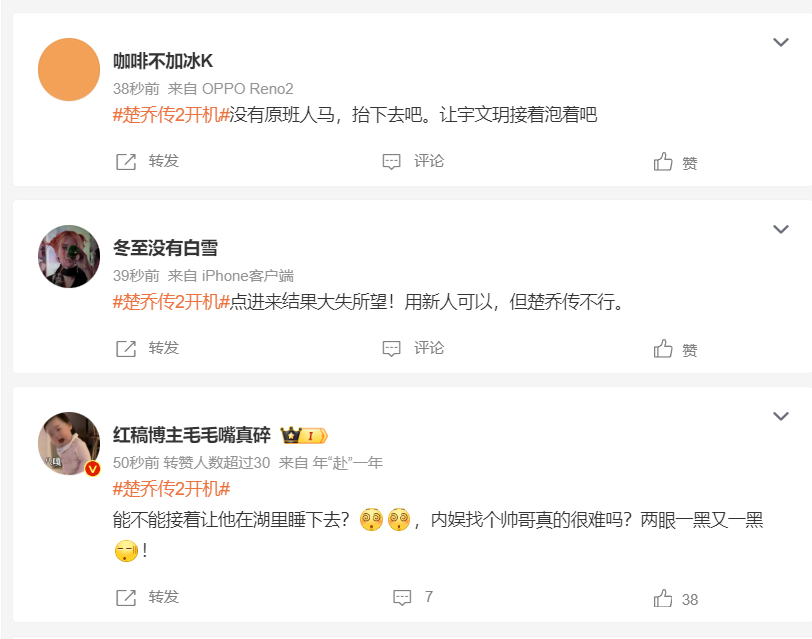Comment on 冬至没有白雪's post
Image resolution: width=812 pixels, height=639 pixels.
pos(413,348)
